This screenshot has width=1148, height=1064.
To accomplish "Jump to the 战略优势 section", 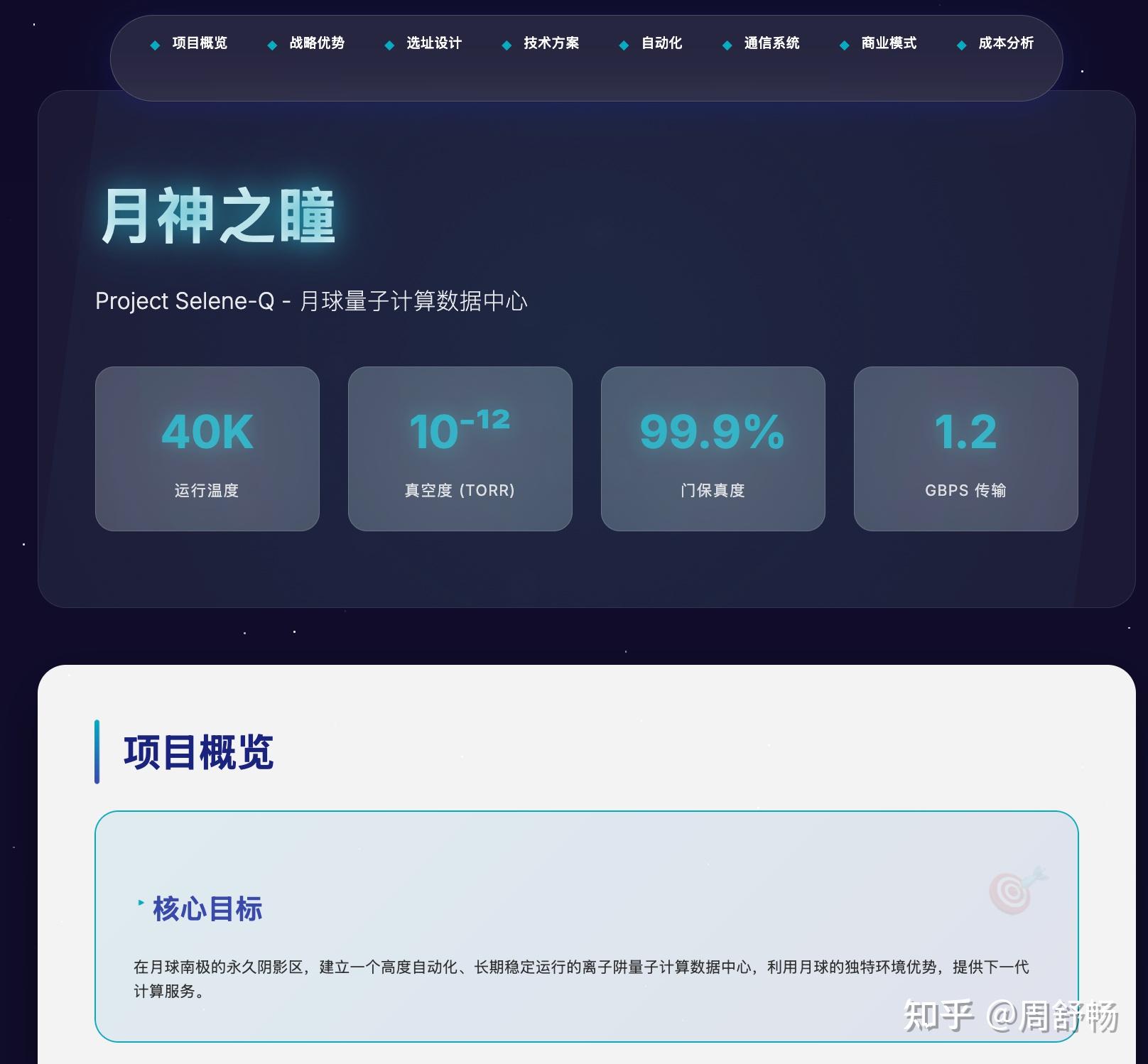I will 316,43.
